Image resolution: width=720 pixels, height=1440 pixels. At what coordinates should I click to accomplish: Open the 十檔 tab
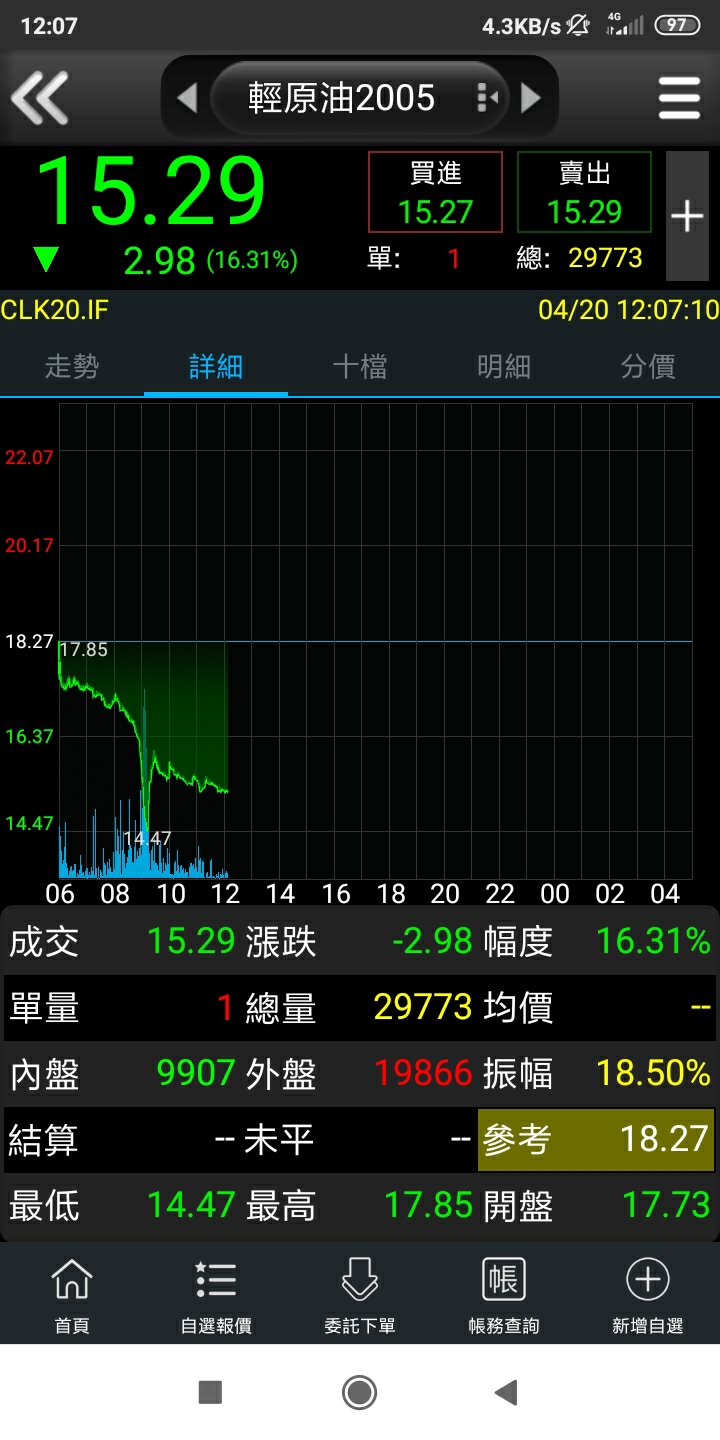360,367
